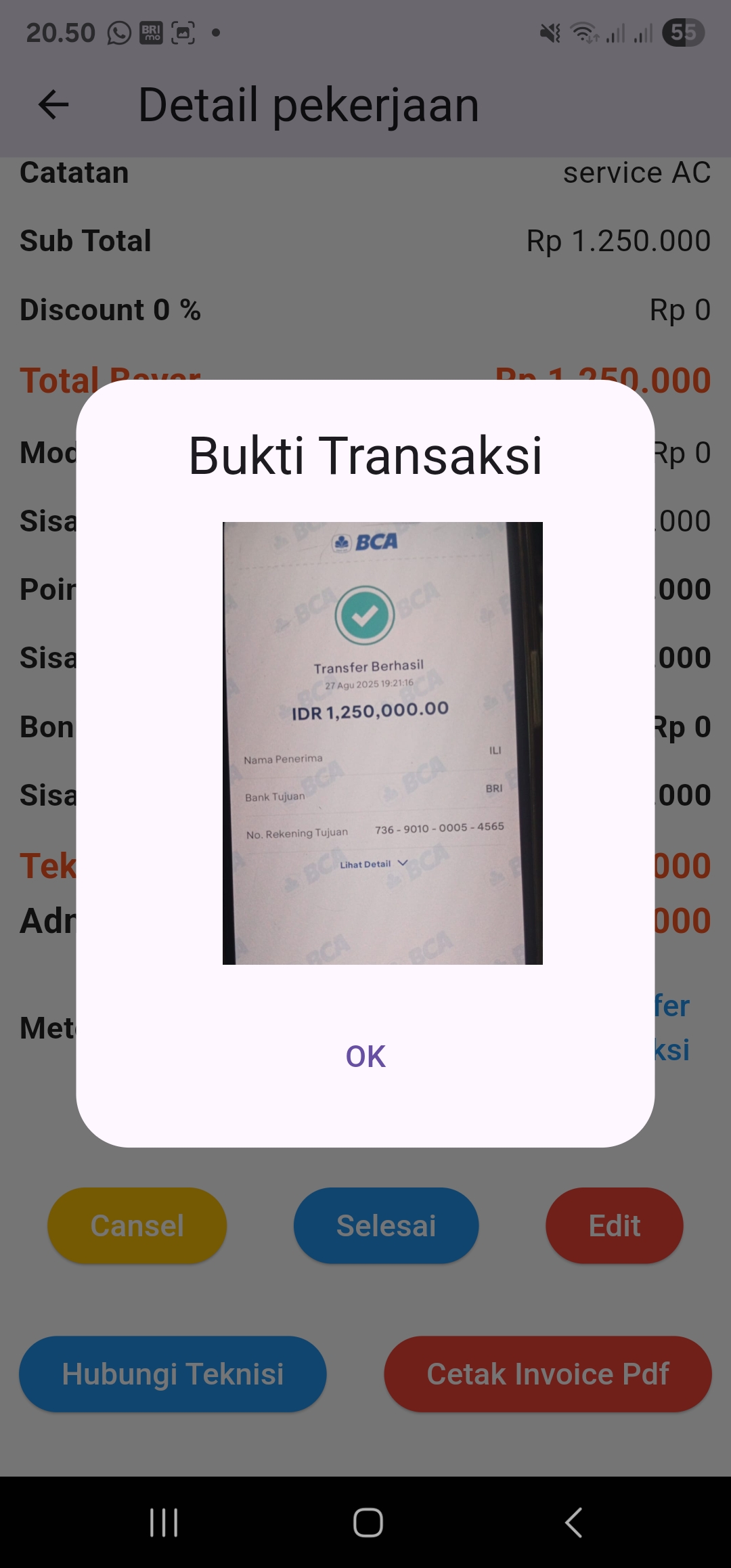The height and width of the screenshot is (1568, 731).
Task: Tap the yellow Cansel button
Action: coord(137,1225)
